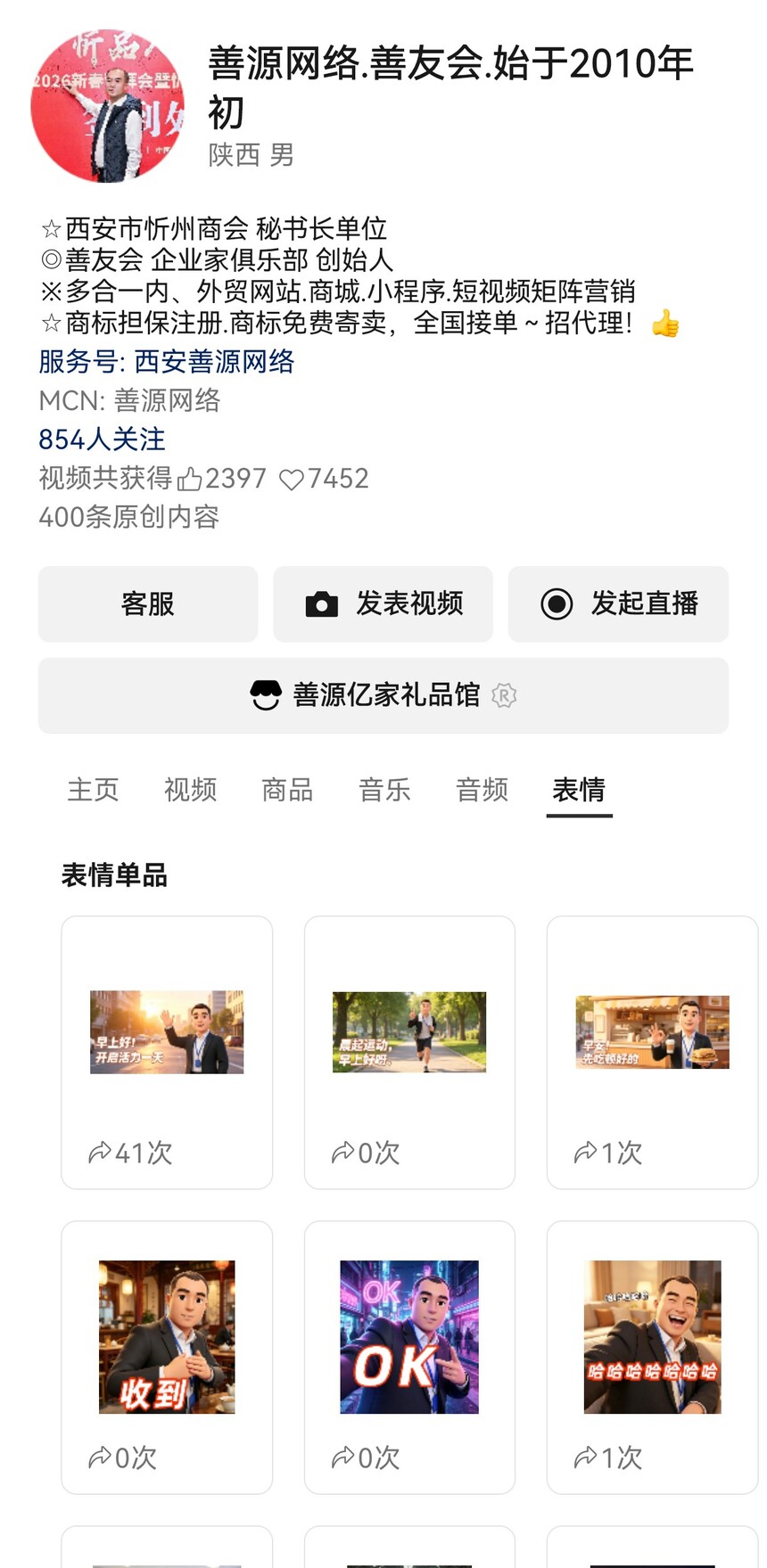View the 854人关注 followers list

[102, 439]
